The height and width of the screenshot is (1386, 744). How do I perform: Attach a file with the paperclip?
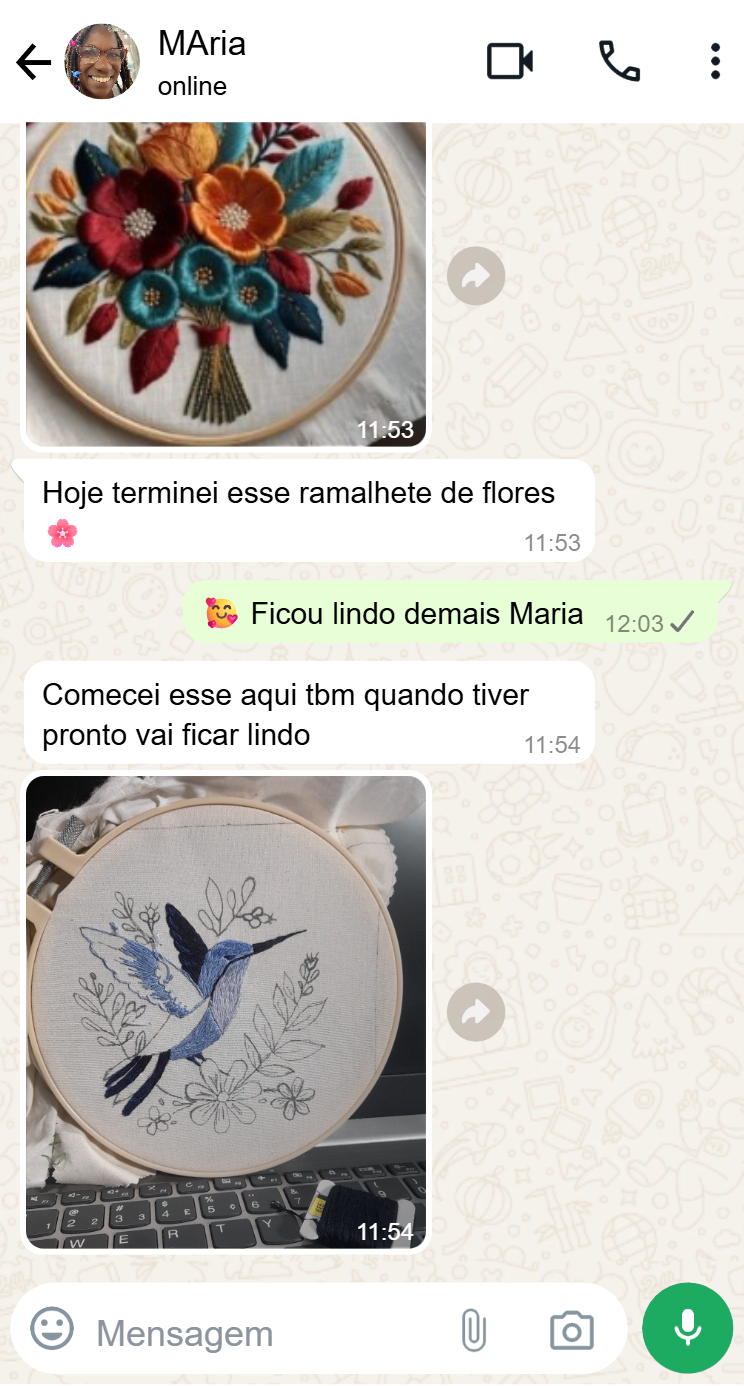pos(473,1331)
